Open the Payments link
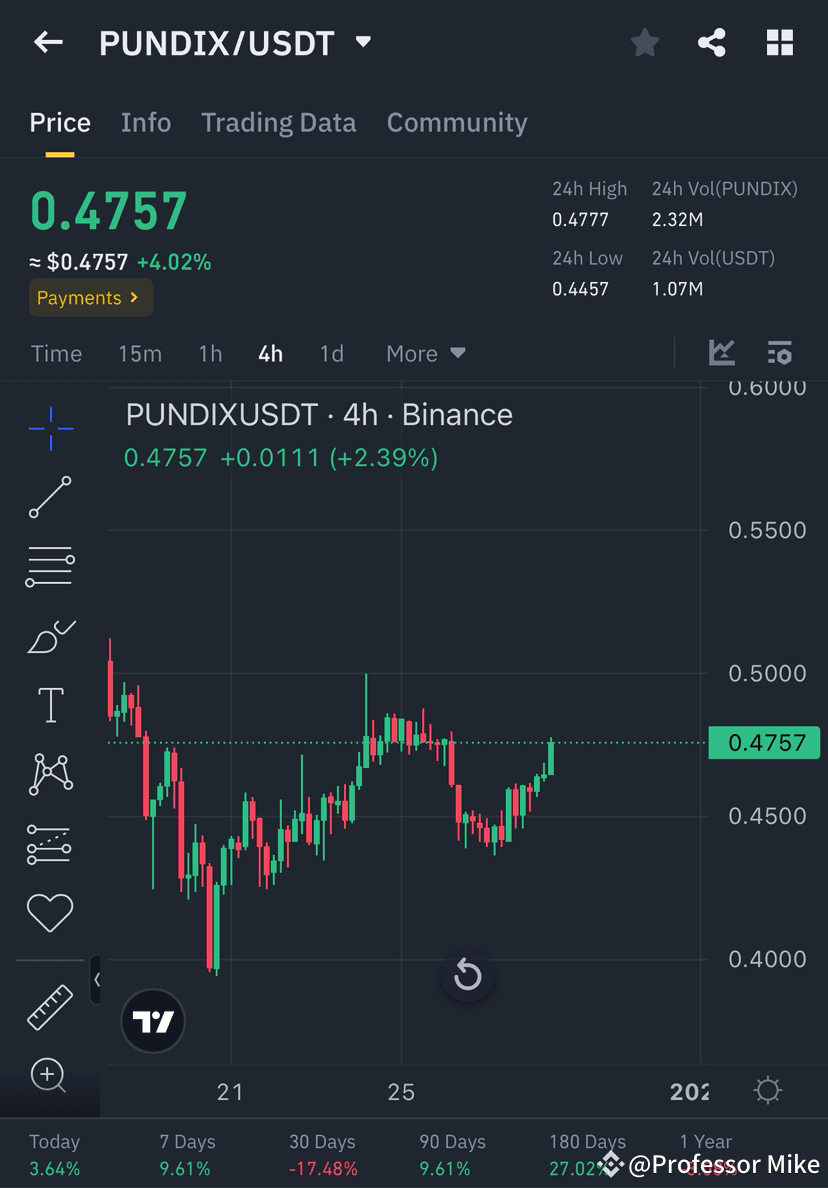The image size is (828, 1188). [90, 297]
